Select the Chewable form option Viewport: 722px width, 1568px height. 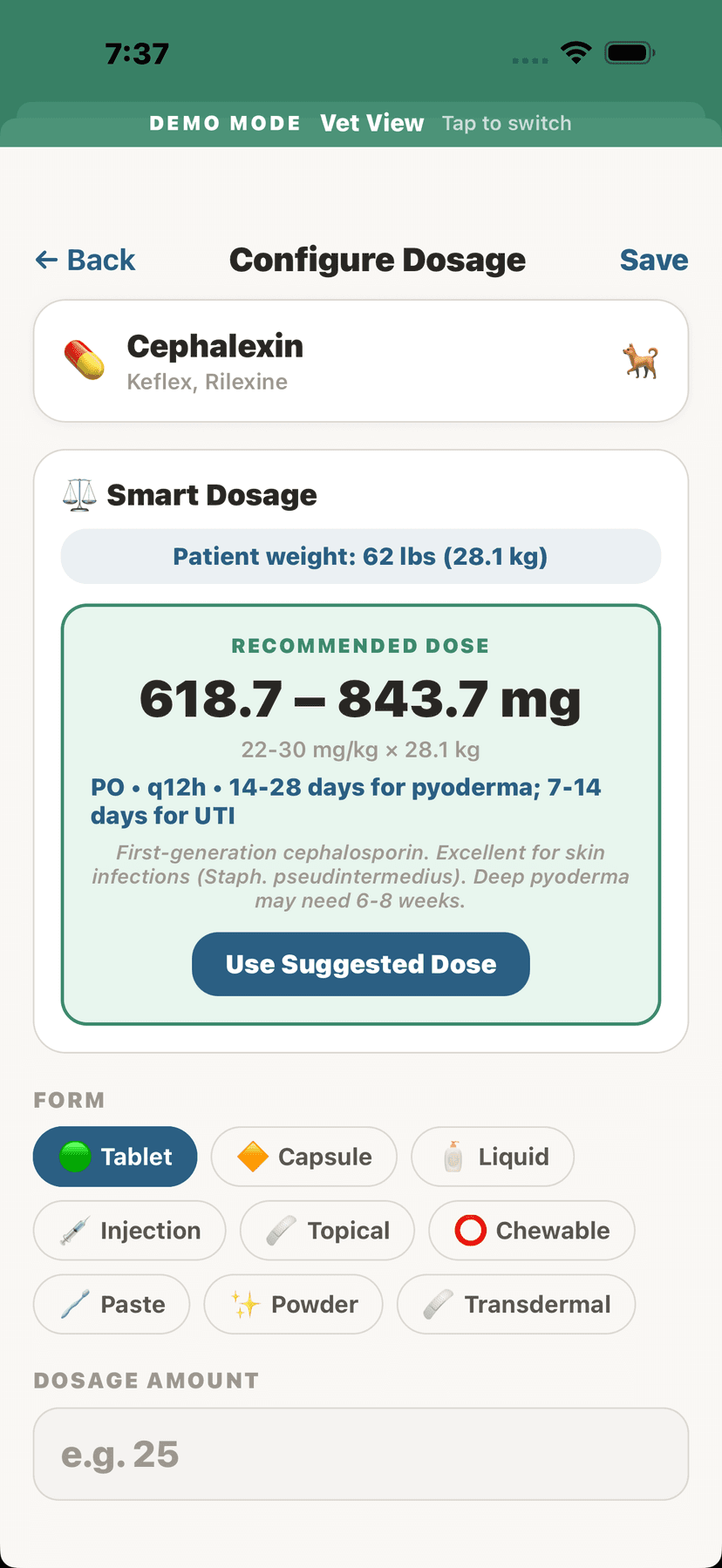531,1230
